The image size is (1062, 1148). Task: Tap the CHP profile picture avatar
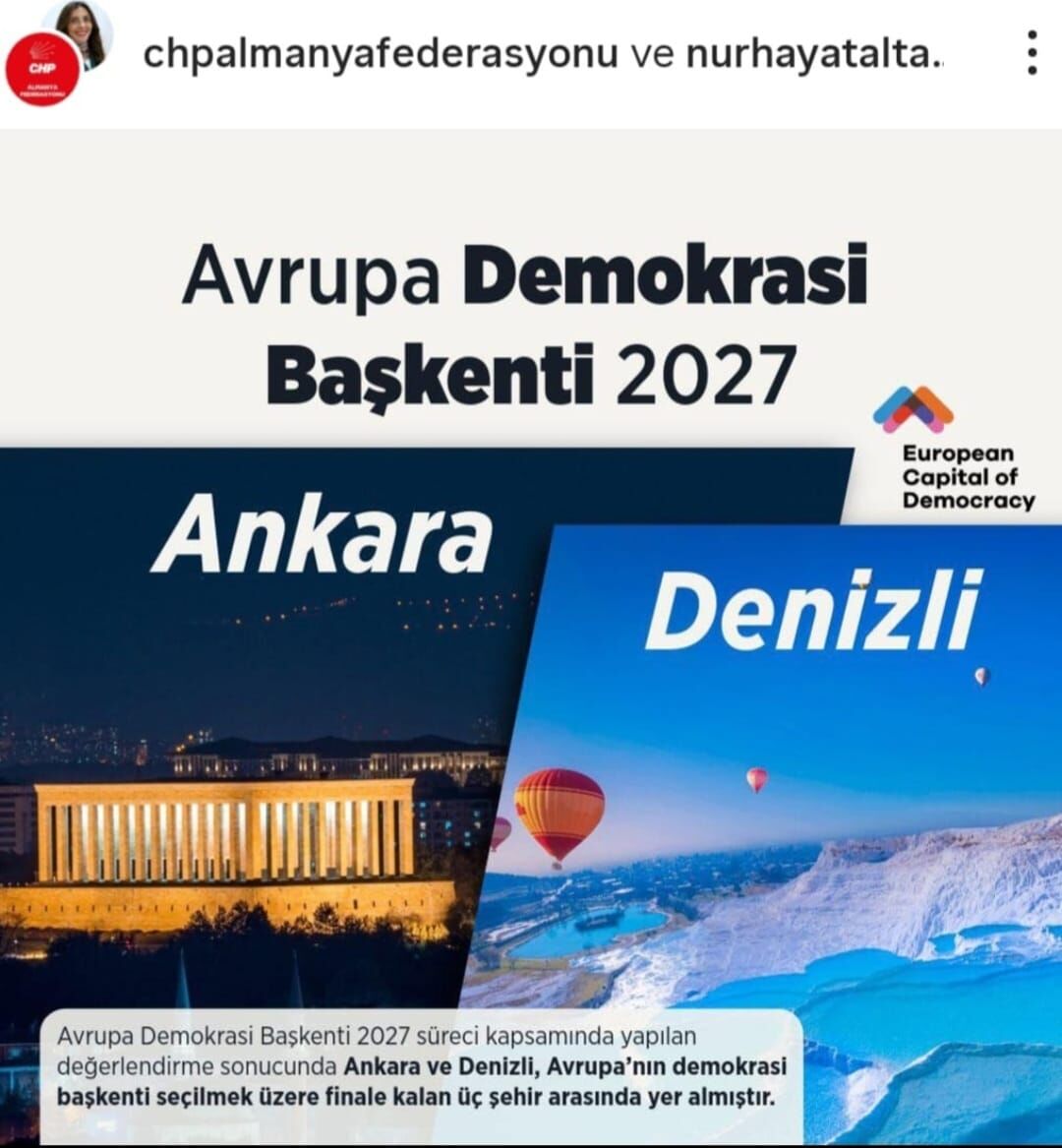click(x=42, y=69)
